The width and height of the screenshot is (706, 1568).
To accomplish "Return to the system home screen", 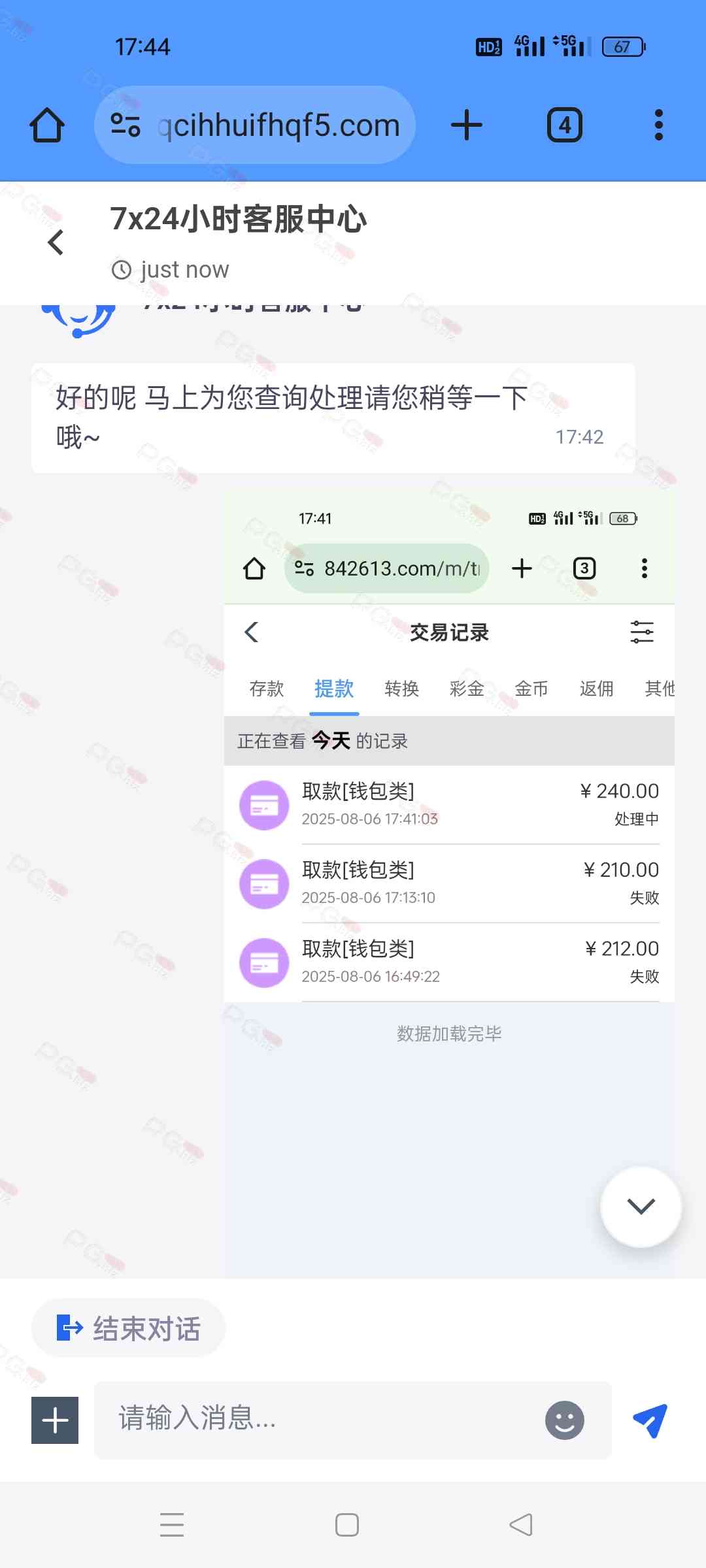I will coord(347,1525).
